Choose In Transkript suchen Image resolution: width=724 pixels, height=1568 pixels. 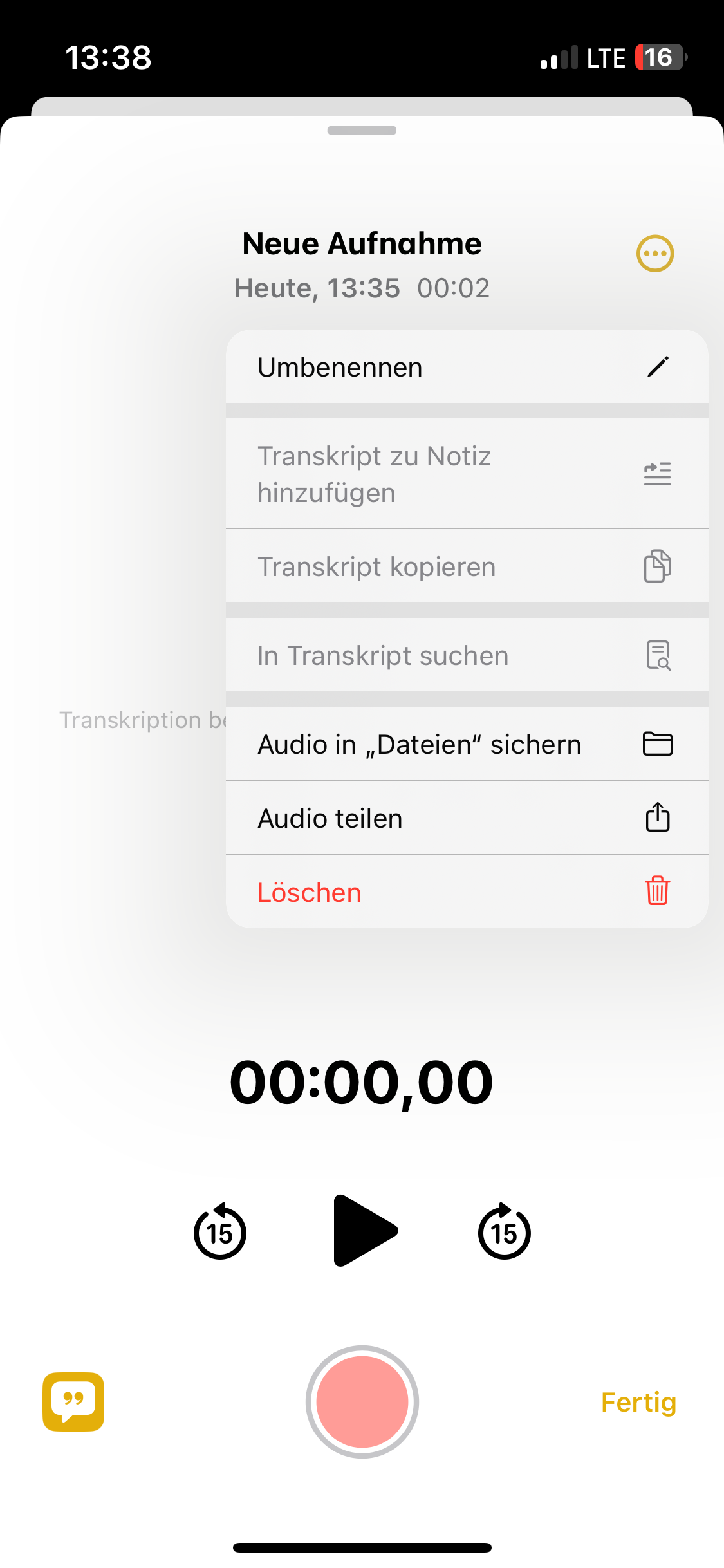coord(467,655)
